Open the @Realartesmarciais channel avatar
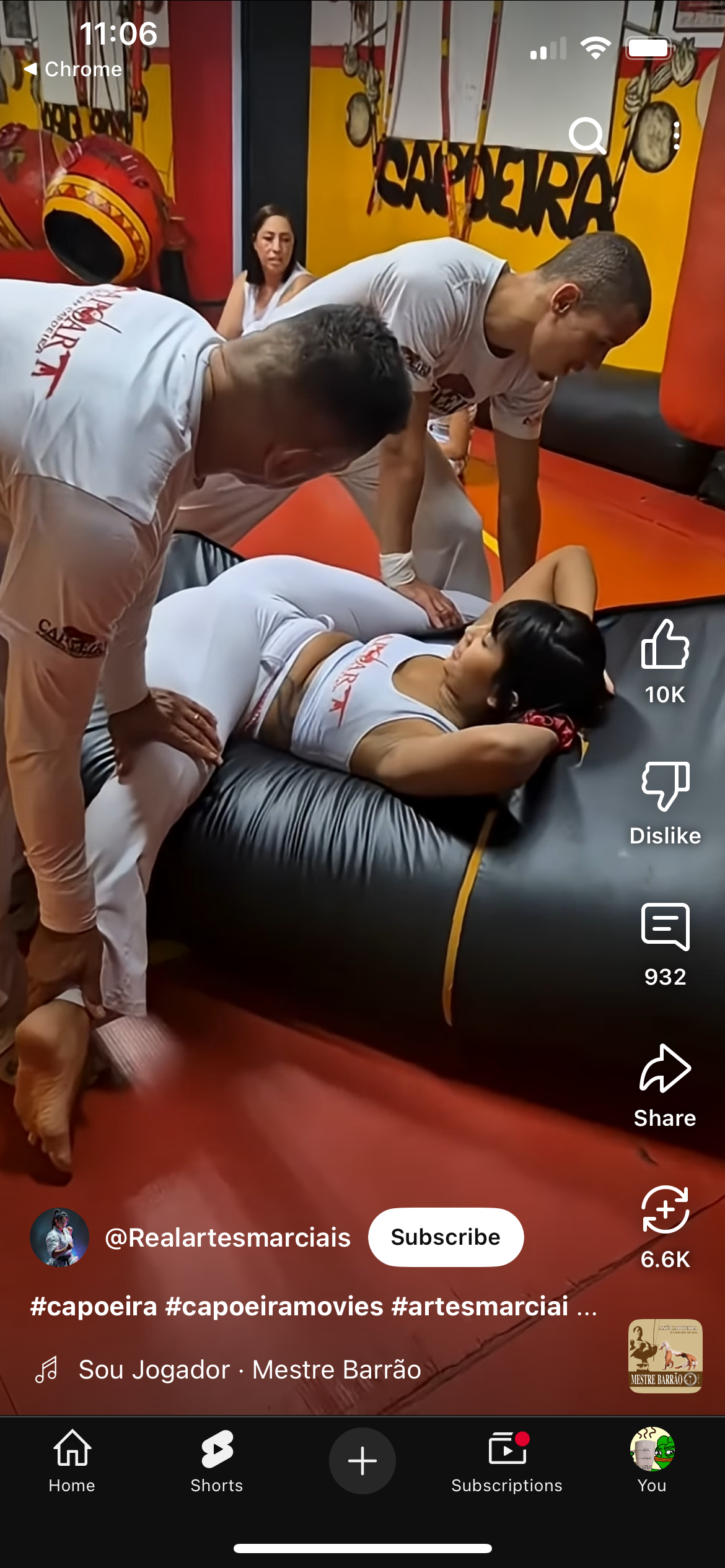The image size is (725, 1568). [59, 1237]
